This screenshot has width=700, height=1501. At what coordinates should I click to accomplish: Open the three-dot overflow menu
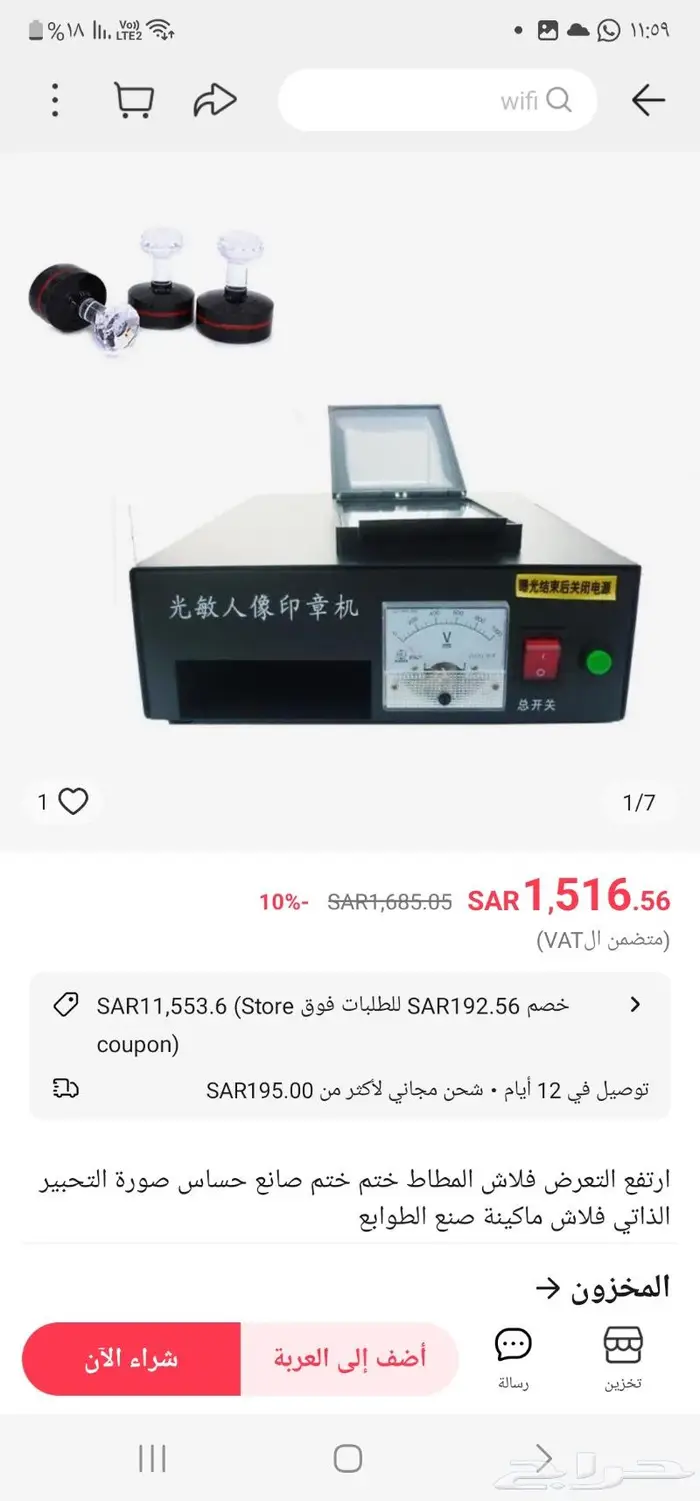(55, 100)
